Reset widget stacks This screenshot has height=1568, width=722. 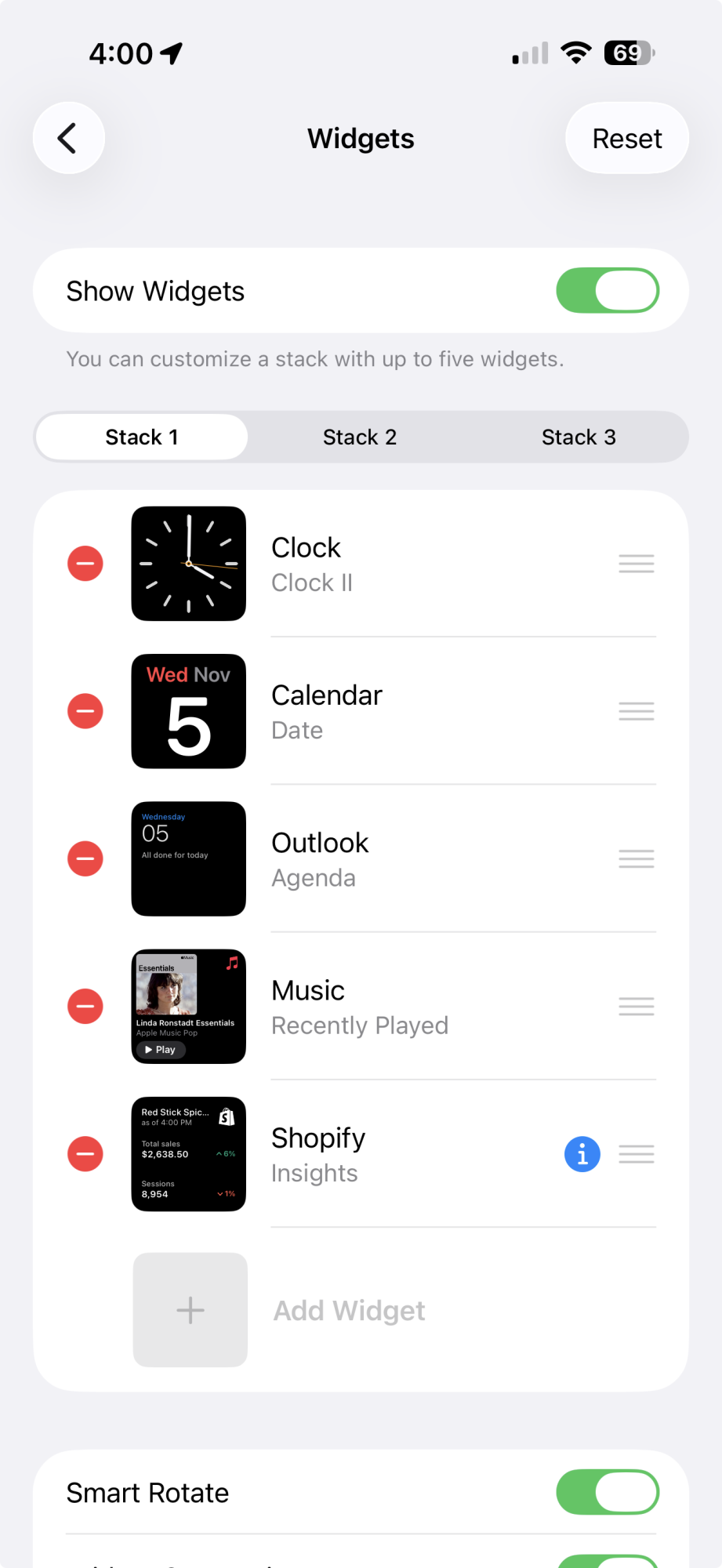pos(626,139)
